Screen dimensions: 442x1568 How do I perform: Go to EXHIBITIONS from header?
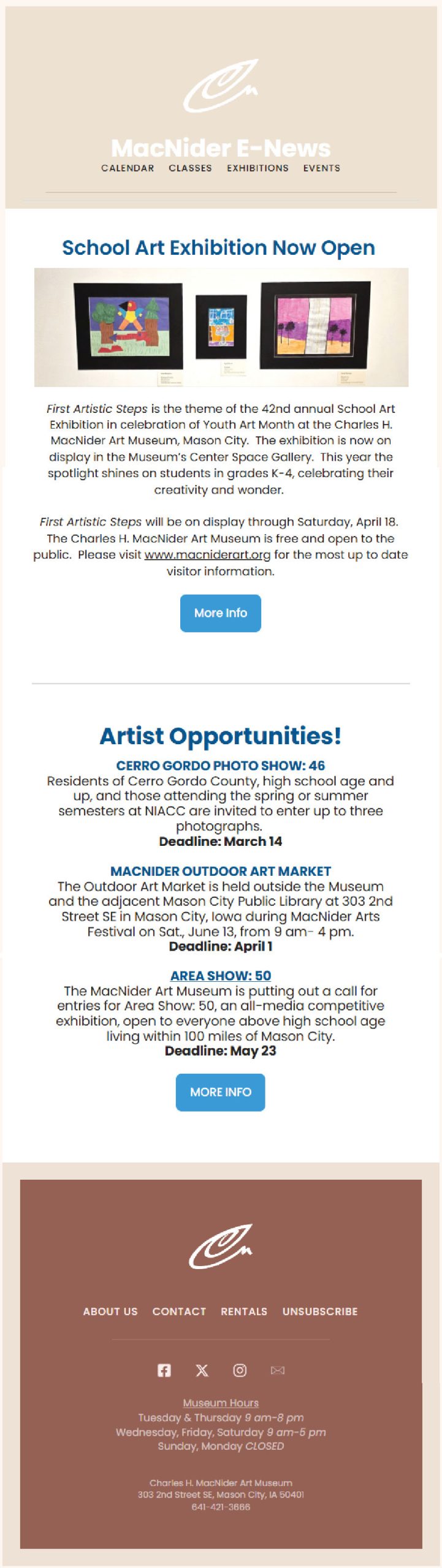coord(257,168)
